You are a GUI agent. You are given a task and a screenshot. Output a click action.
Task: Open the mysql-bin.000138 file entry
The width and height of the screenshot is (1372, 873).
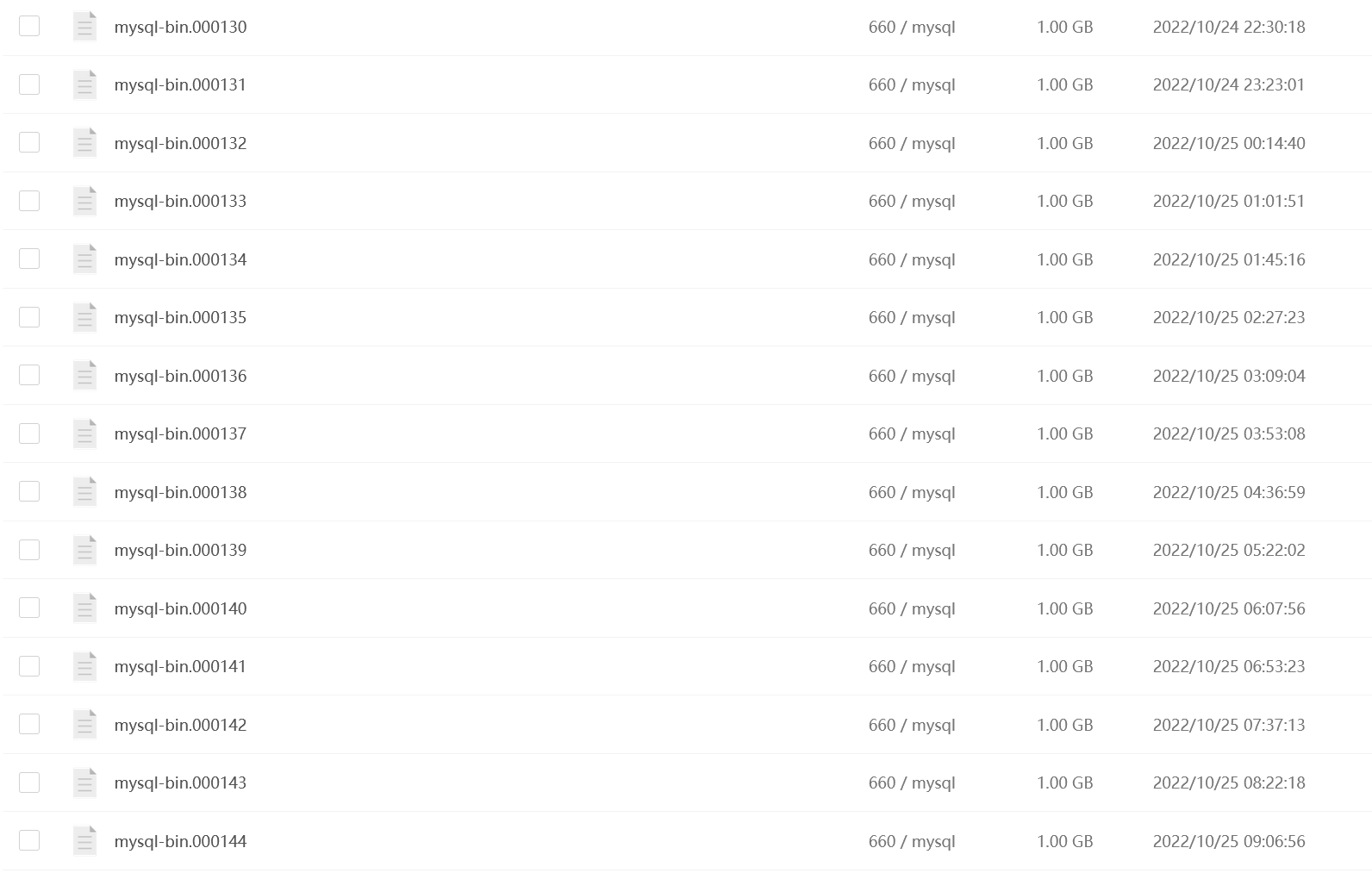click(180, 492)
